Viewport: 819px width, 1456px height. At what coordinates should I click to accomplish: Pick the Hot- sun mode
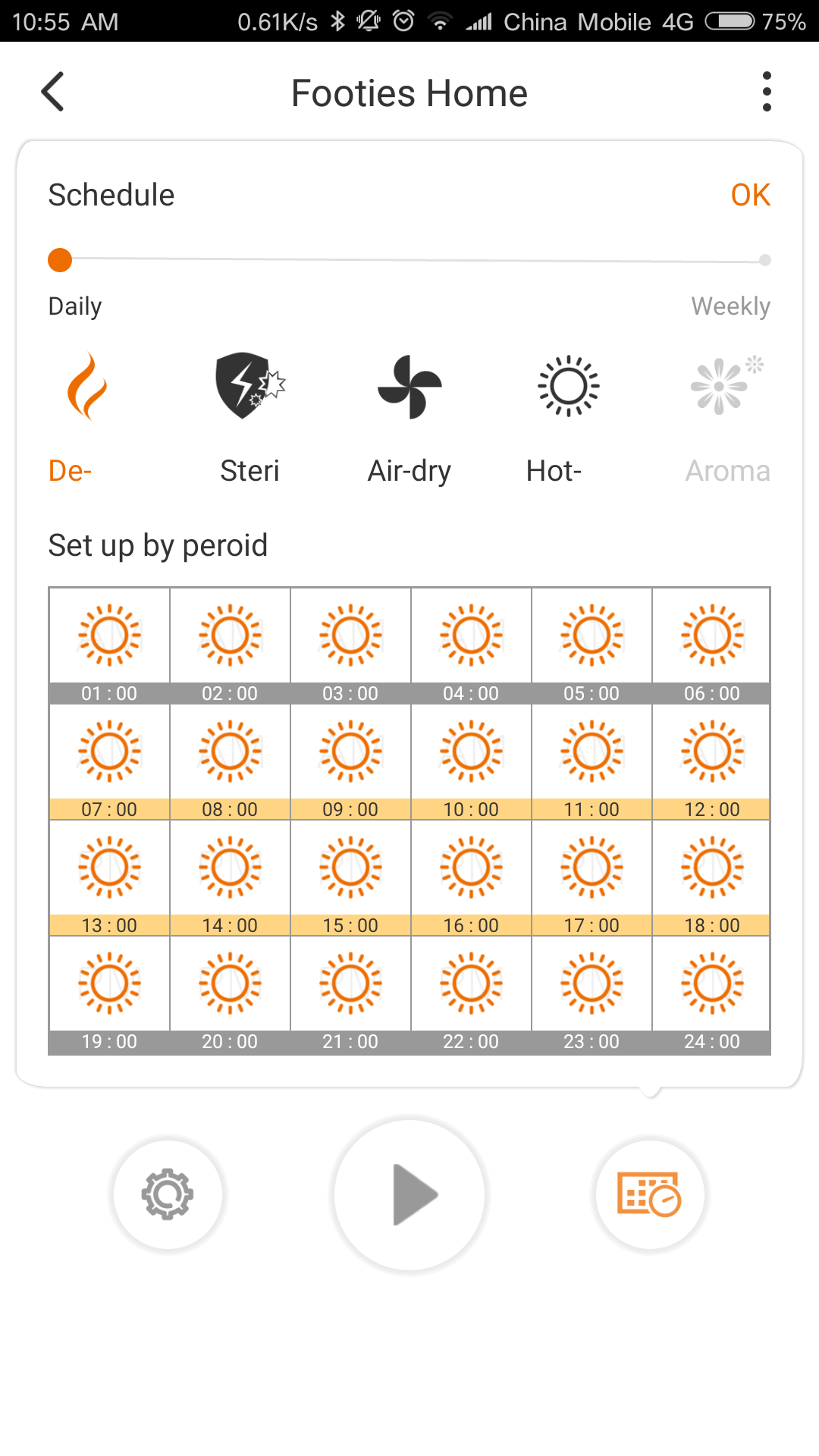(568, 387)
